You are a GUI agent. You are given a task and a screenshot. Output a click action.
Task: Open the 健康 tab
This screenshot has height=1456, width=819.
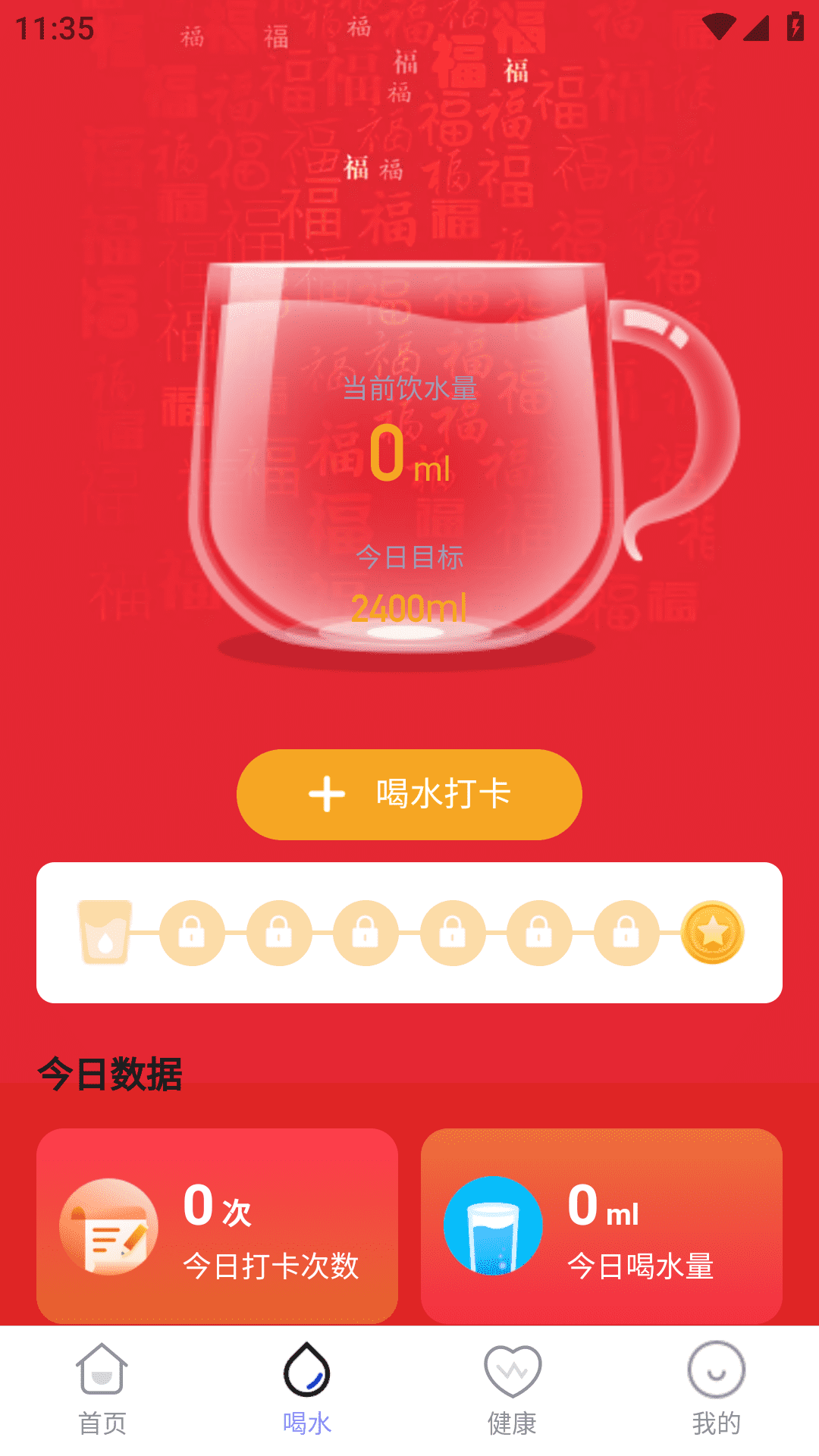pos(512,1389)
